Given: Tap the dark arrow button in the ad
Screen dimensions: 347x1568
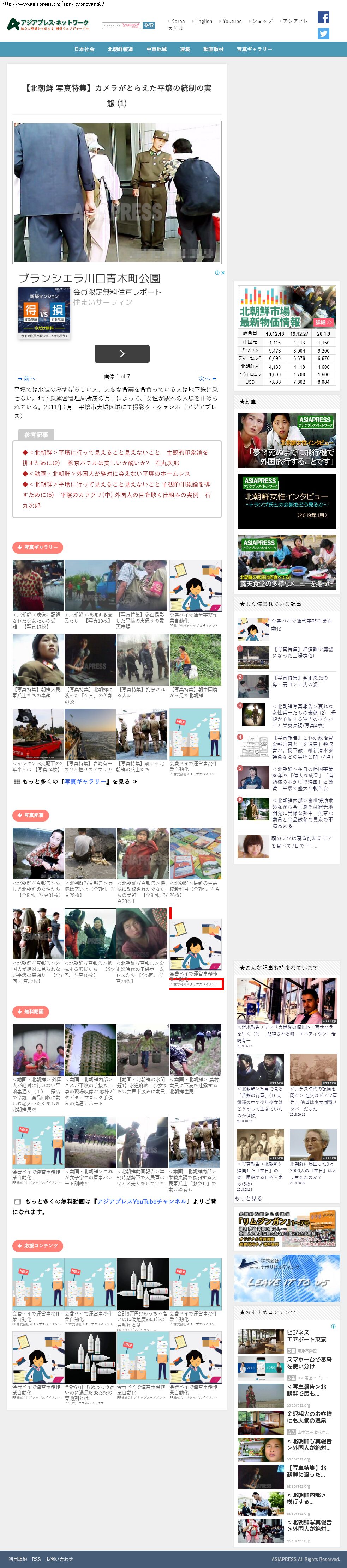Looking at the screenshot, I should [122, 354].
